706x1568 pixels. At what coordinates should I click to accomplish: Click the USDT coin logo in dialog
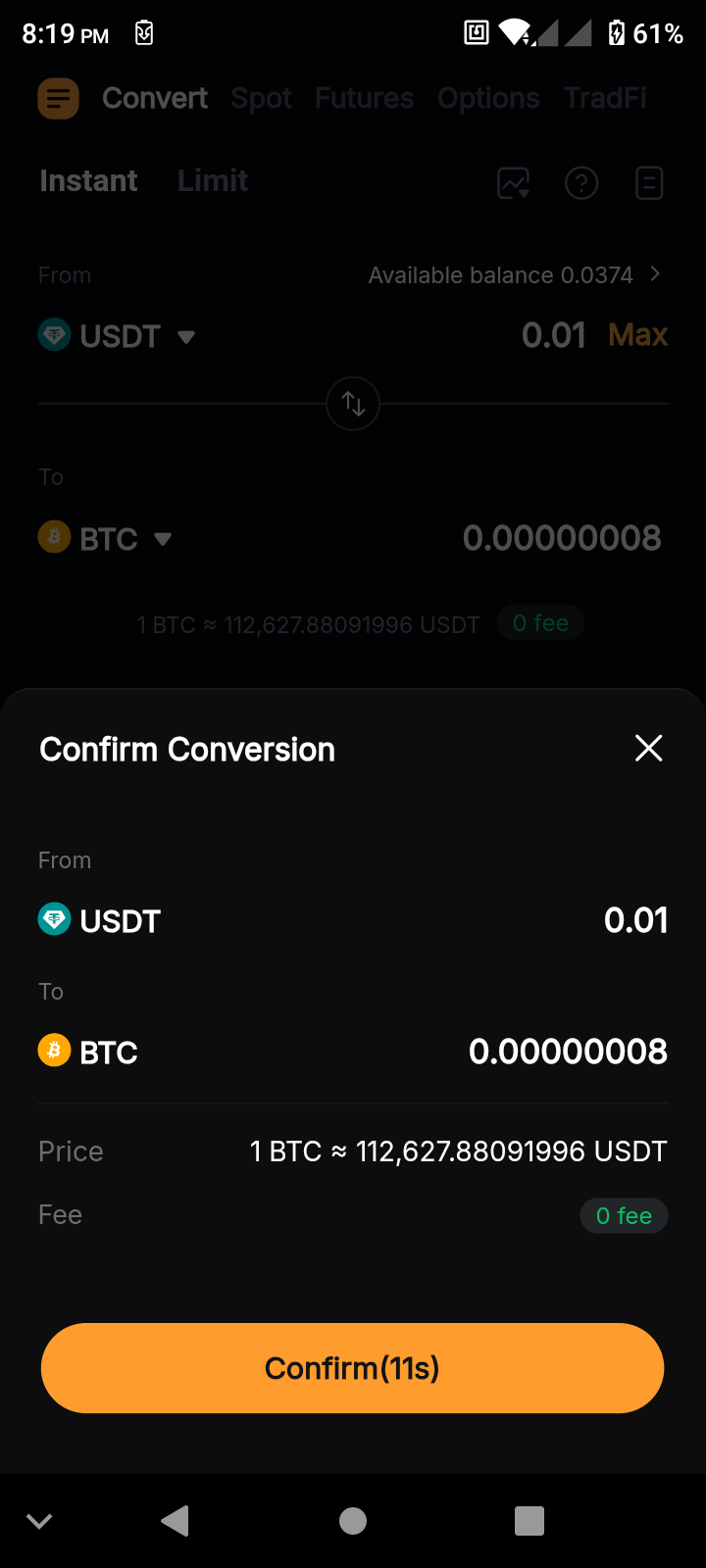click(55, 919)
